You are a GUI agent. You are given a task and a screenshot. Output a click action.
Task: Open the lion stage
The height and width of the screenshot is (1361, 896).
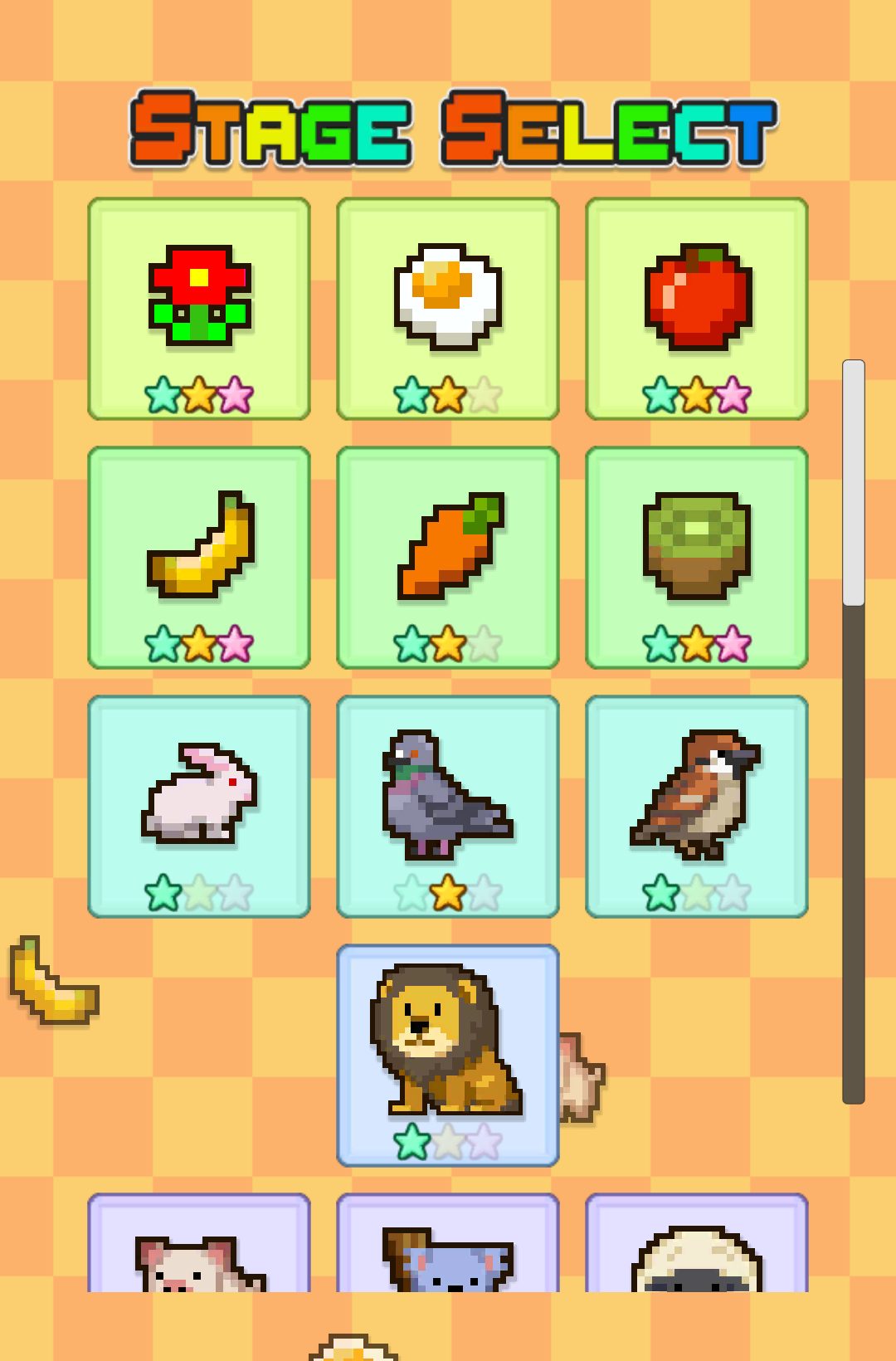click(448, 1056)
